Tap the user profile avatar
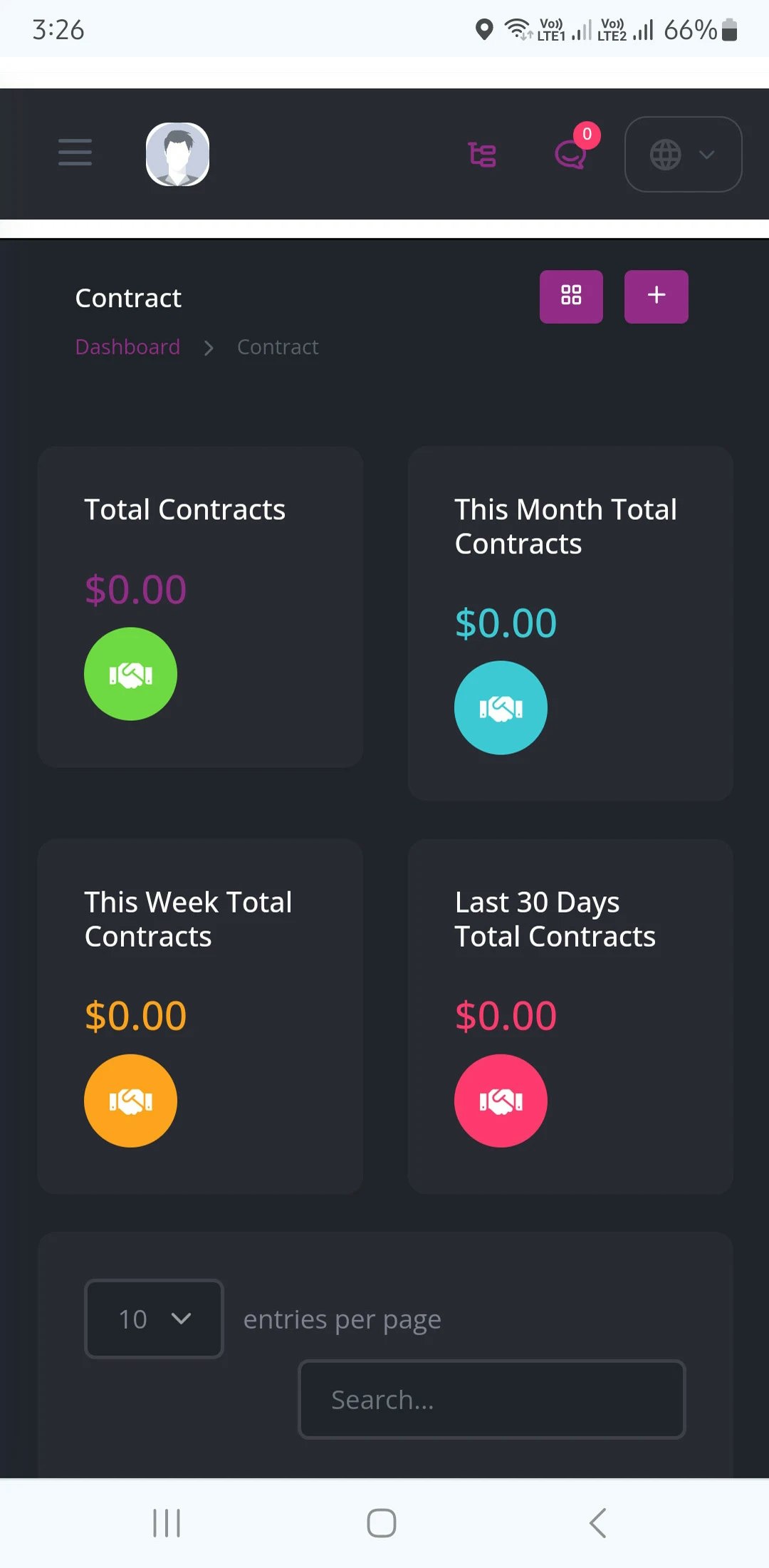This screenshot has width=769, height=1568. [177, 154]
